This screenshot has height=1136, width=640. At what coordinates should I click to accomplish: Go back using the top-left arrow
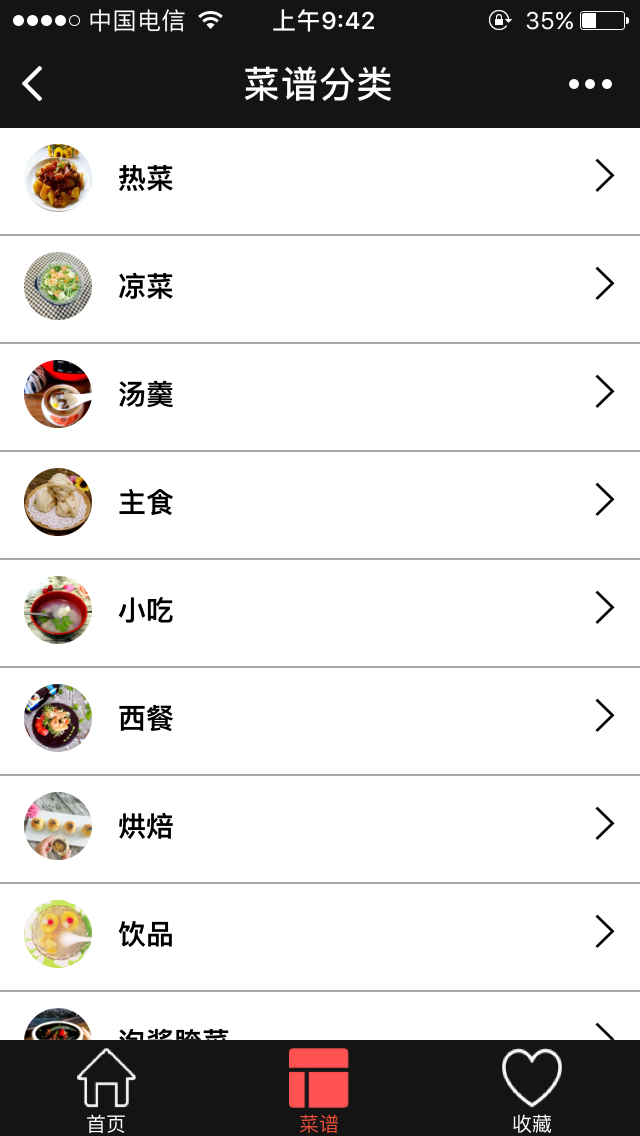click(x=33, y=84)
